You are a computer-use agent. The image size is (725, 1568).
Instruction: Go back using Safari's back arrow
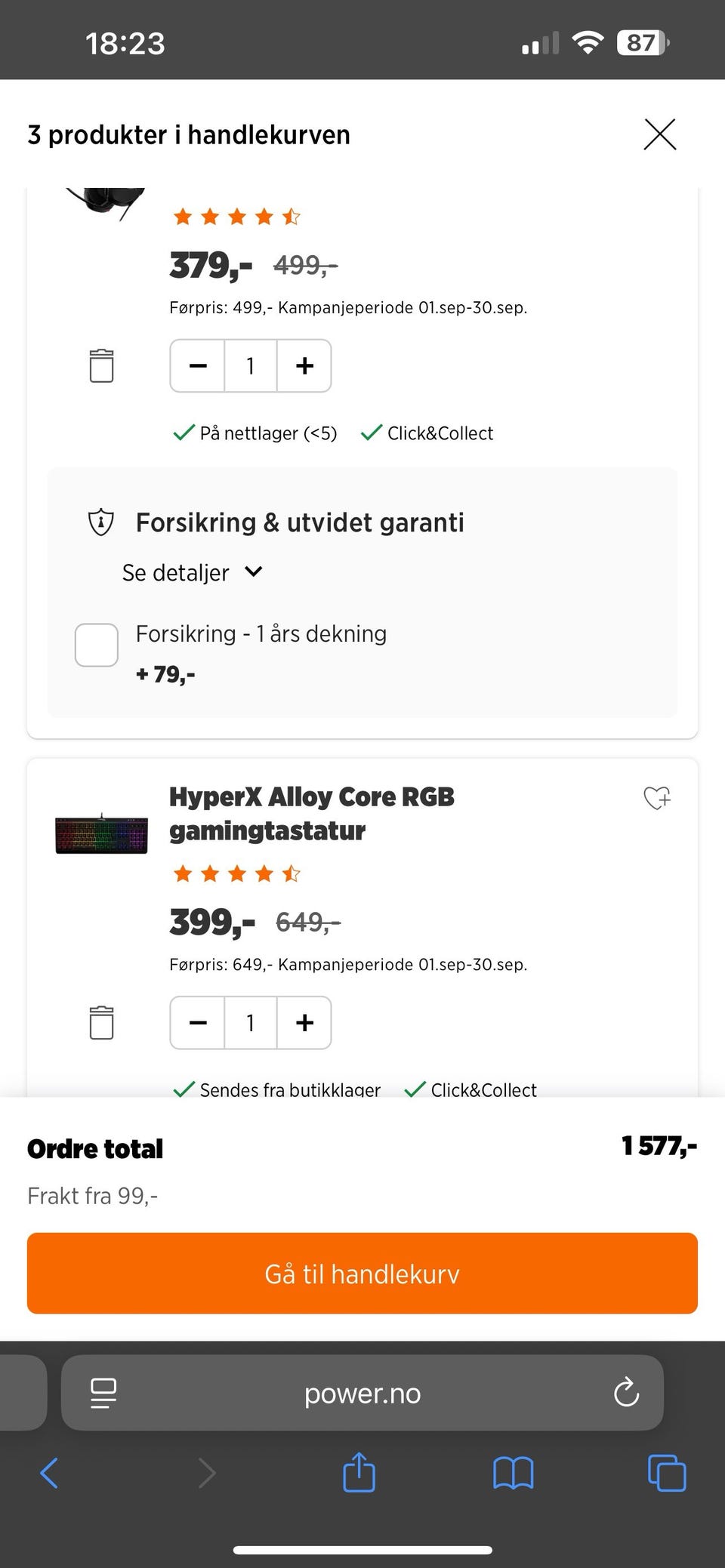pyautogui.click(x=49, y=1472)
